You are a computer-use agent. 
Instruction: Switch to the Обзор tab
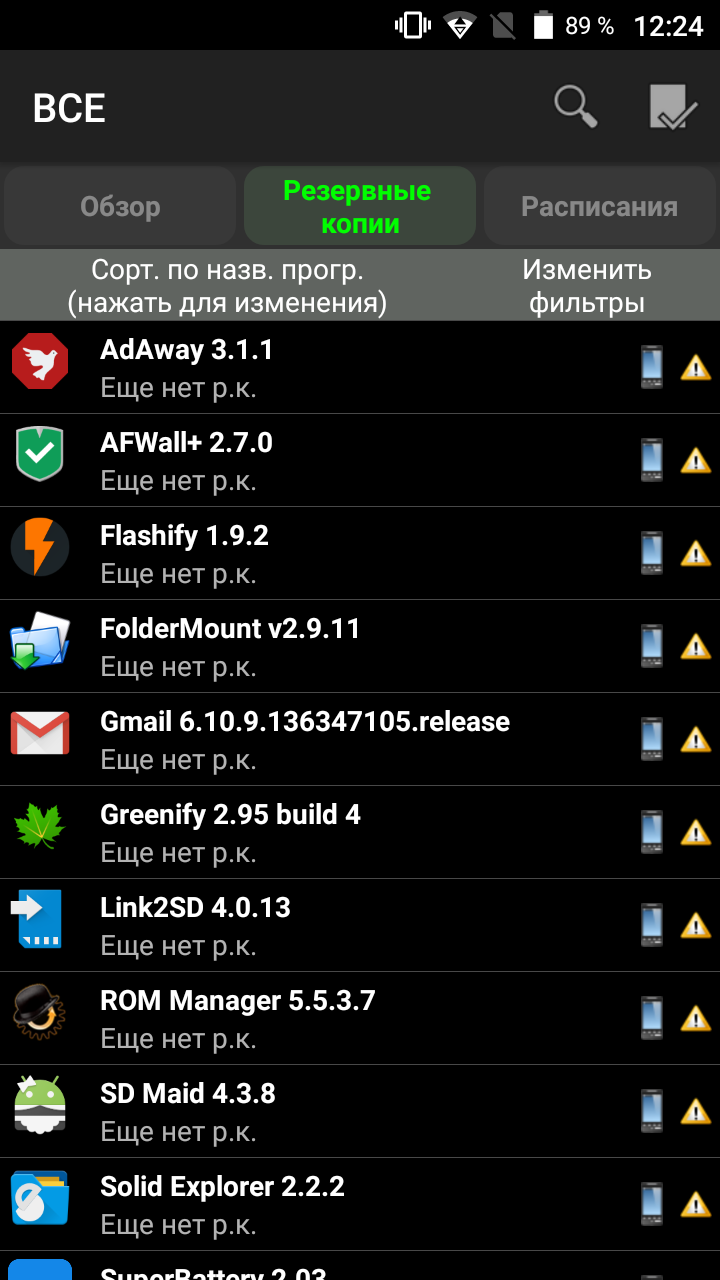click(120, 207)
